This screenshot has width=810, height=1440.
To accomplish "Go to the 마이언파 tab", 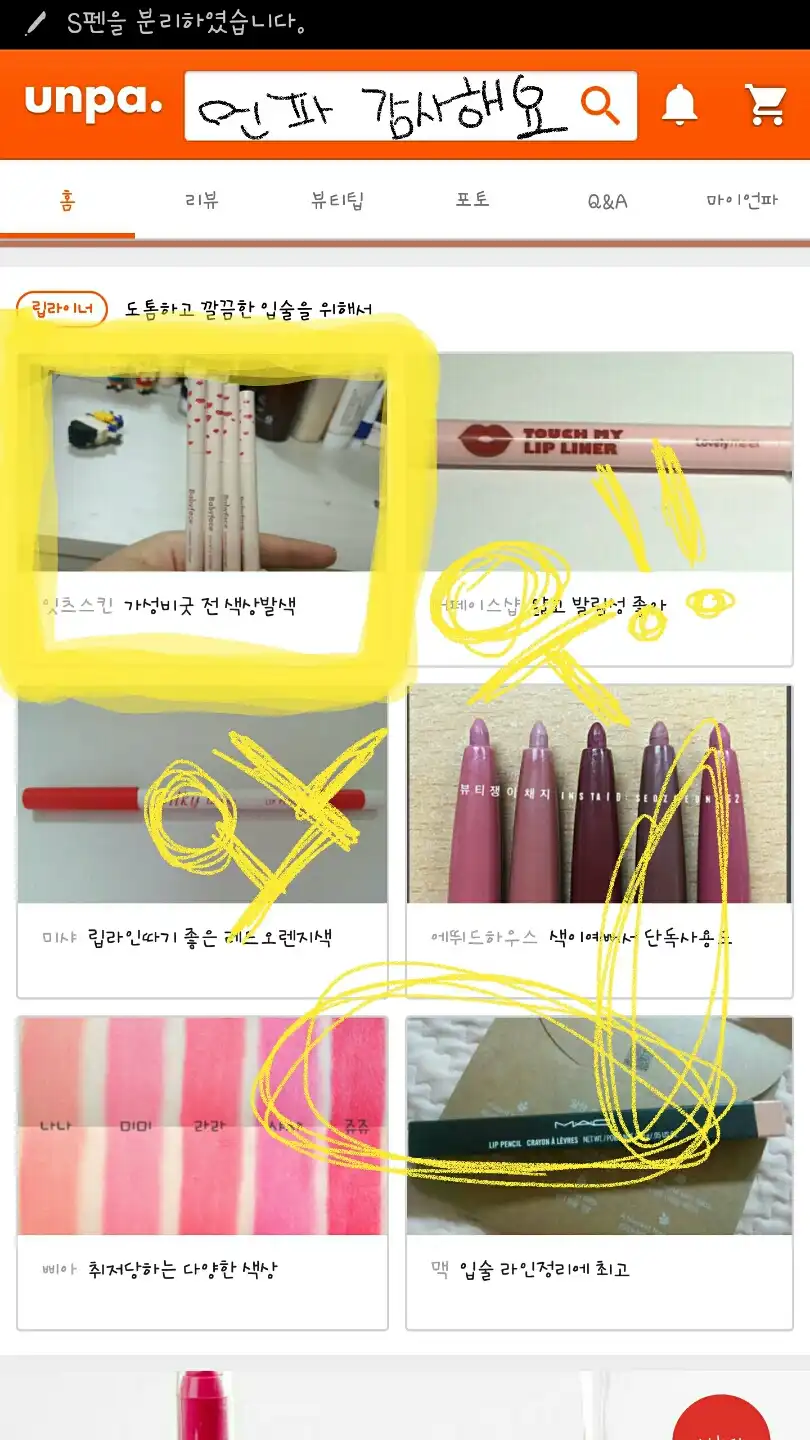I will click(741, 200).
